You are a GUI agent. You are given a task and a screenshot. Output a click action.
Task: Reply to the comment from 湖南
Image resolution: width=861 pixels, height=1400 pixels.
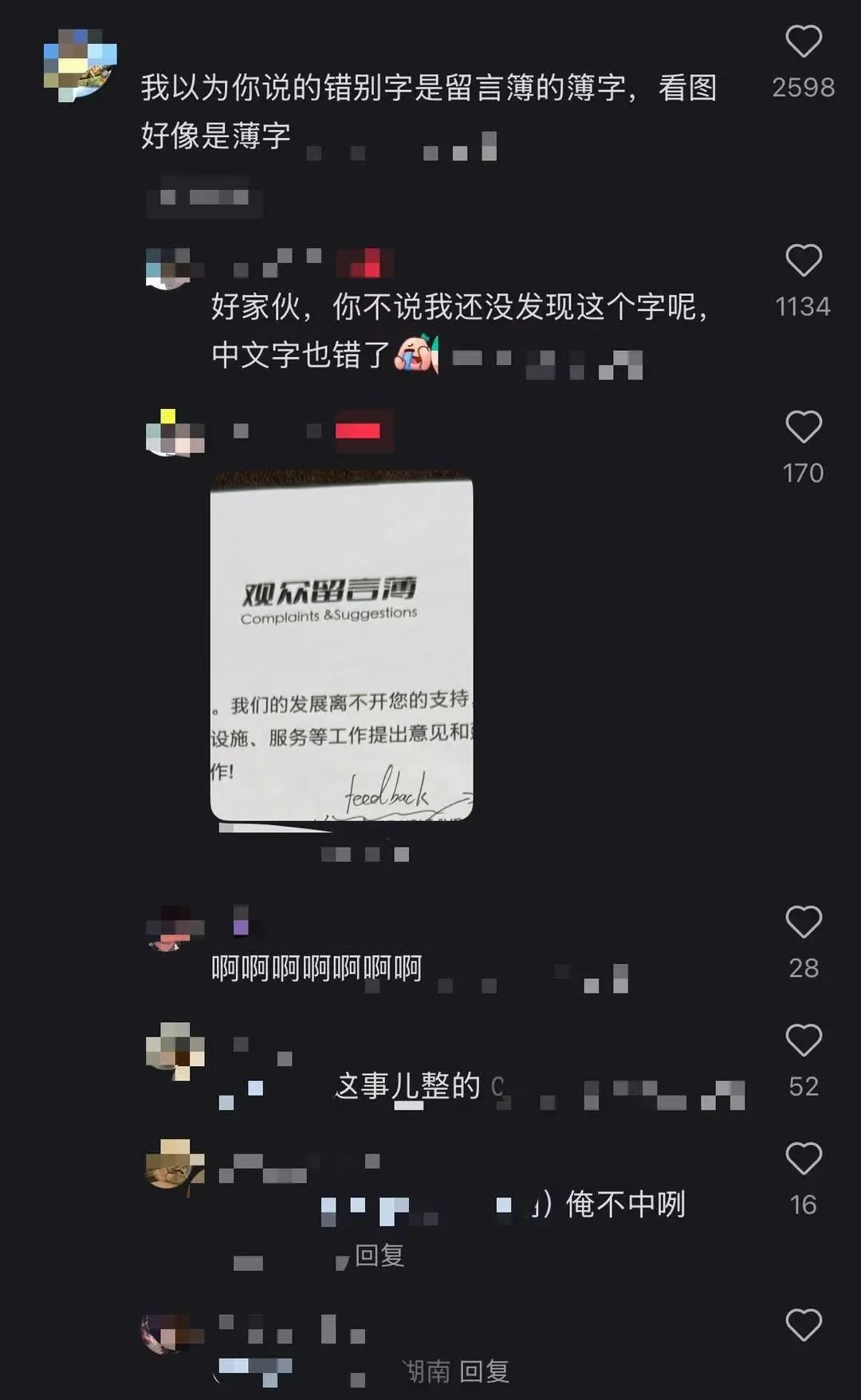click(x=484, y=1371)
